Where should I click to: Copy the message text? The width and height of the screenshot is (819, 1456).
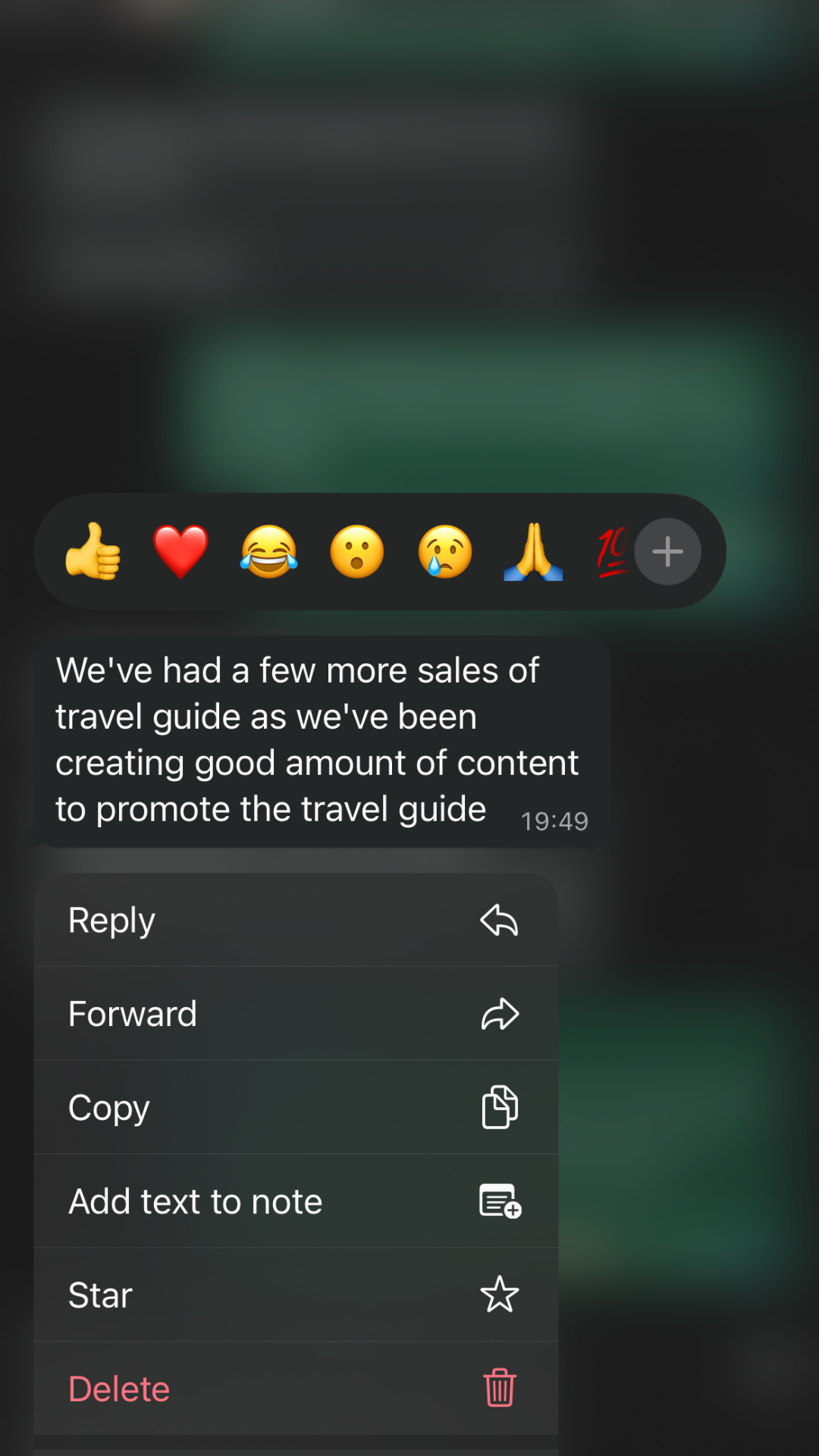296,1107
